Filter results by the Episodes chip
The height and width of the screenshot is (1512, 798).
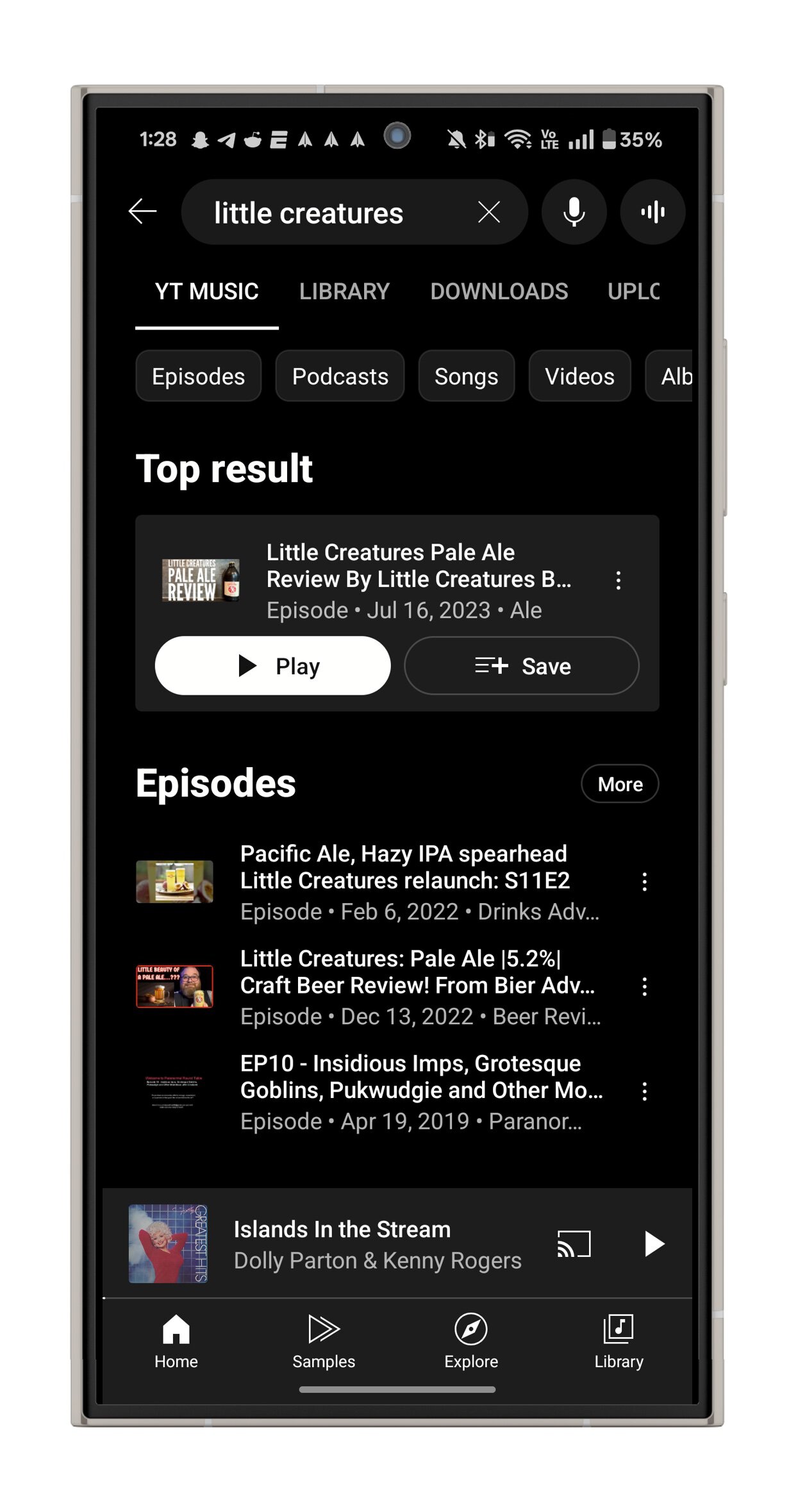pyautogui.click(x=198, y=376)
